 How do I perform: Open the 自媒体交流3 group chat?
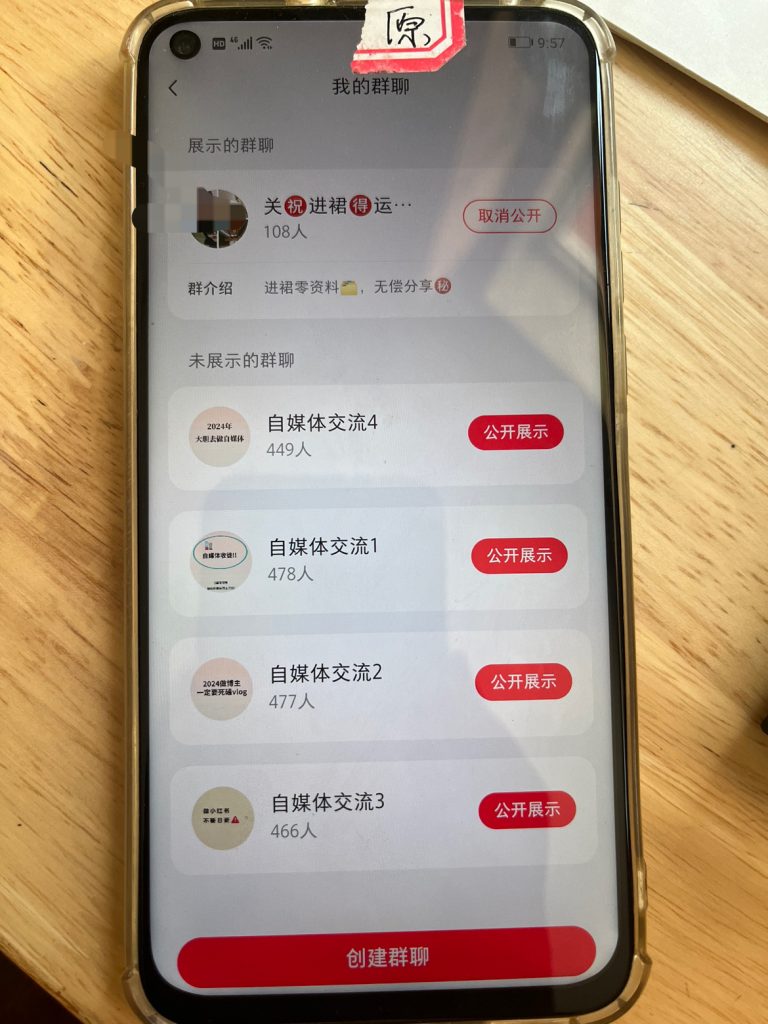point(328,814)
